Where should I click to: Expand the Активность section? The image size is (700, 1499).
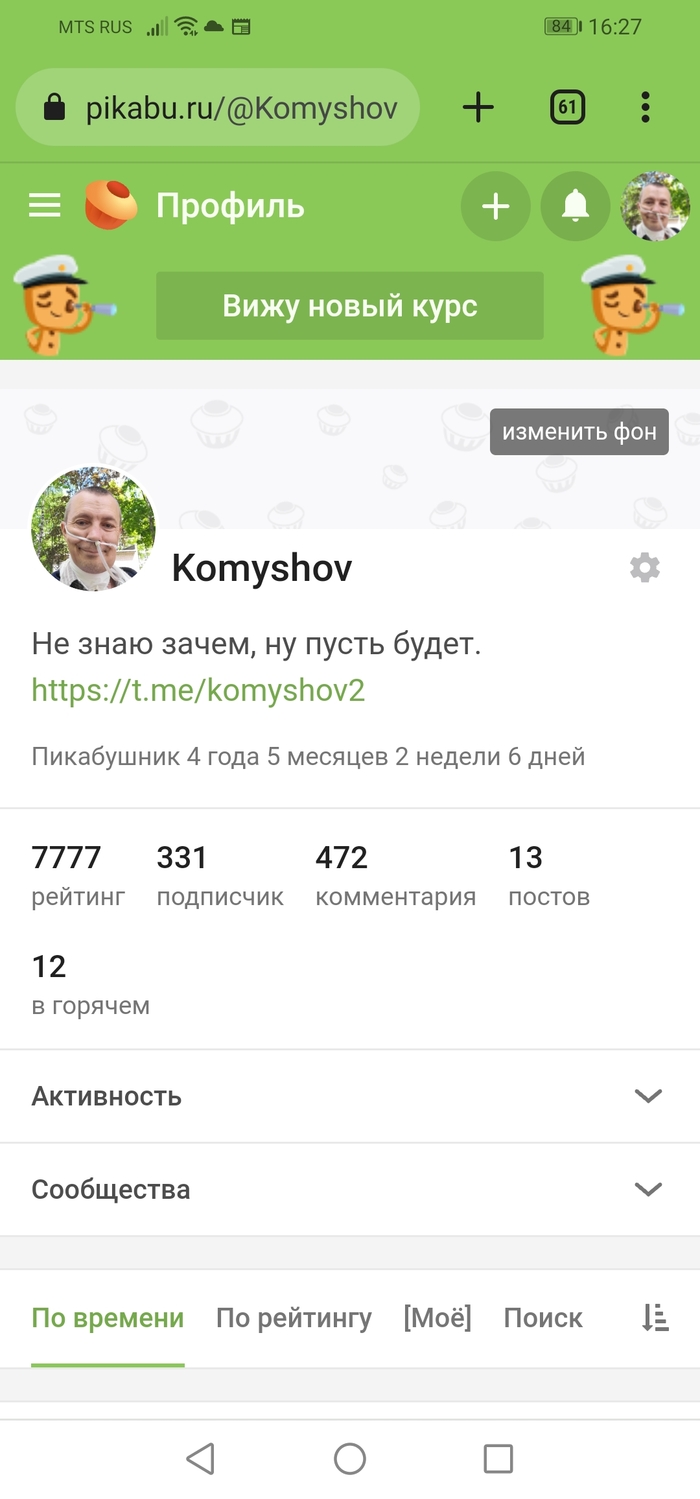648,1096
